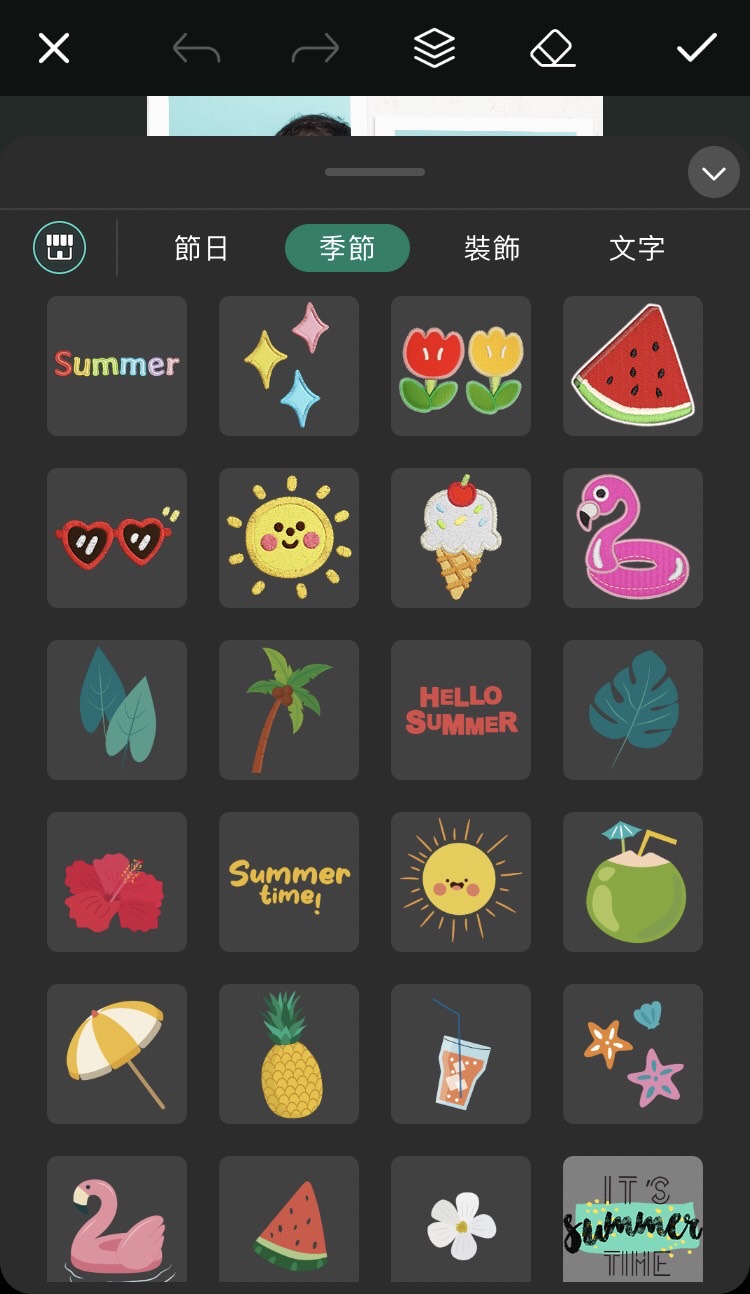The image size is (750, 1294).
Task: Add the rainbow Summer text sticker
Action: pyautogui.click(x=117, y=365)
